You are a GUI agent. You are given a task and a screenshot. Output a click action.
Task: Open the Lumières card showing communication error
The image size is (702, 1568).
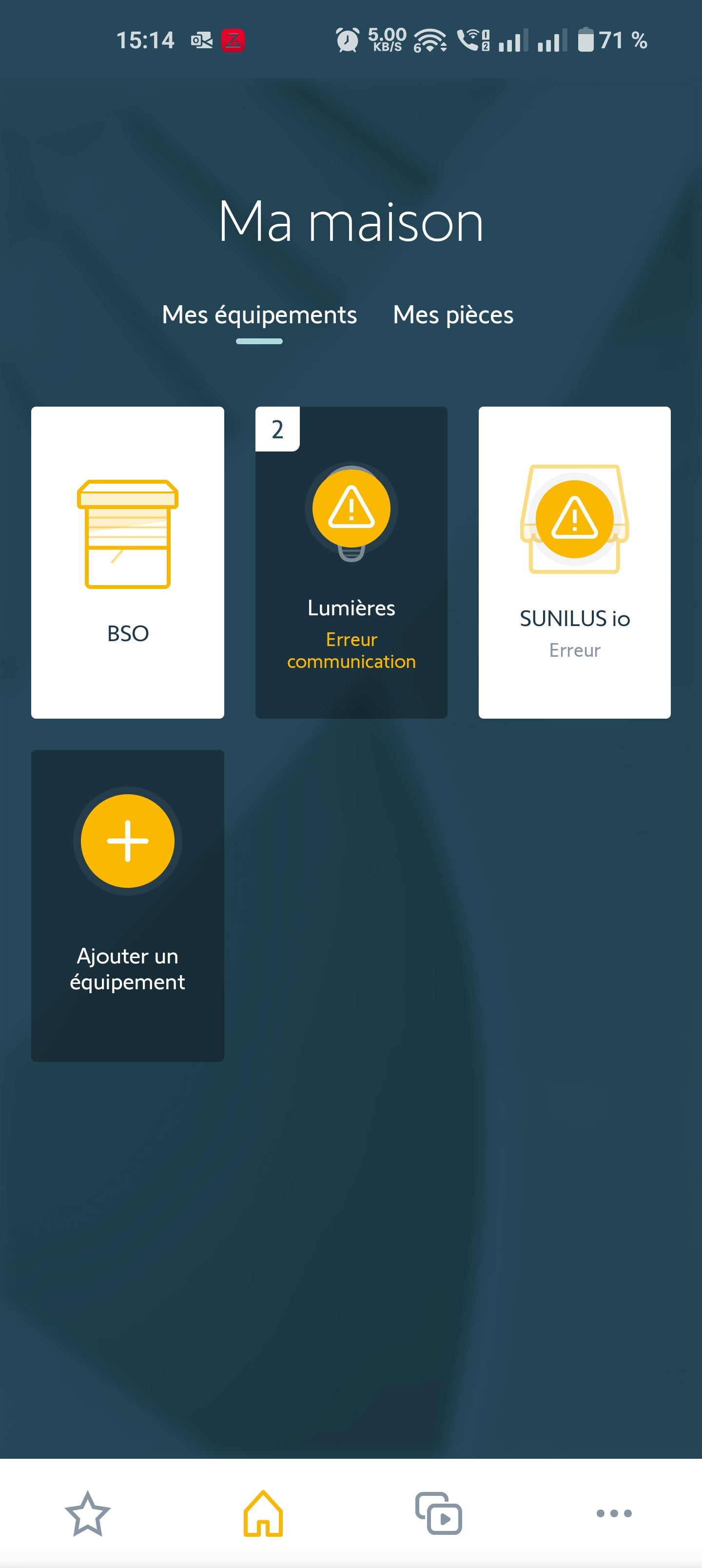pos(351,562)
